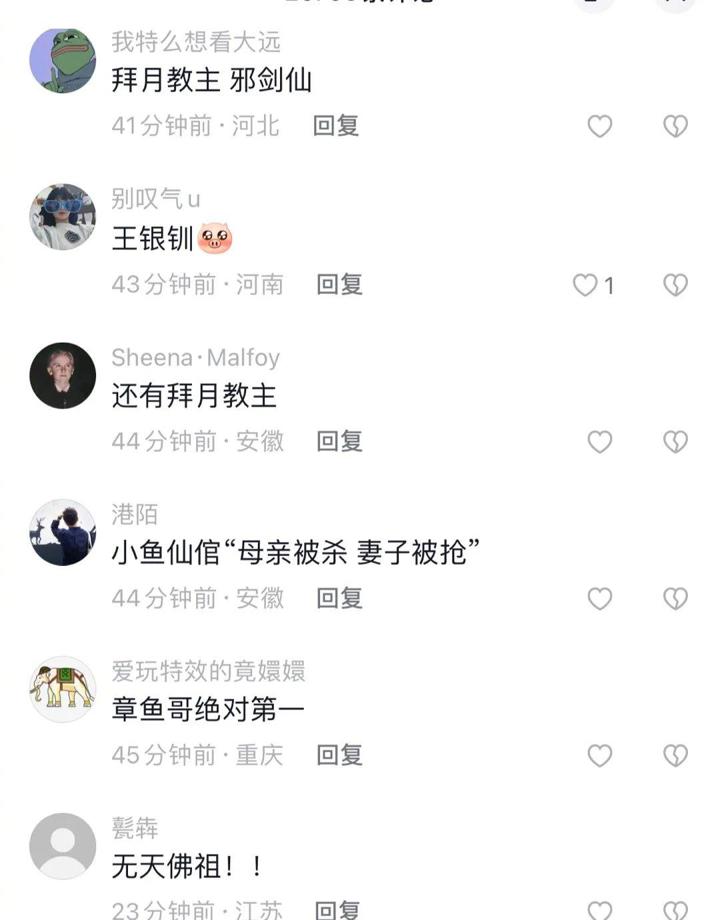720x920 pixels.
Task: Dislike Sheena·Malfoy's comment
Action: point(676,442)
